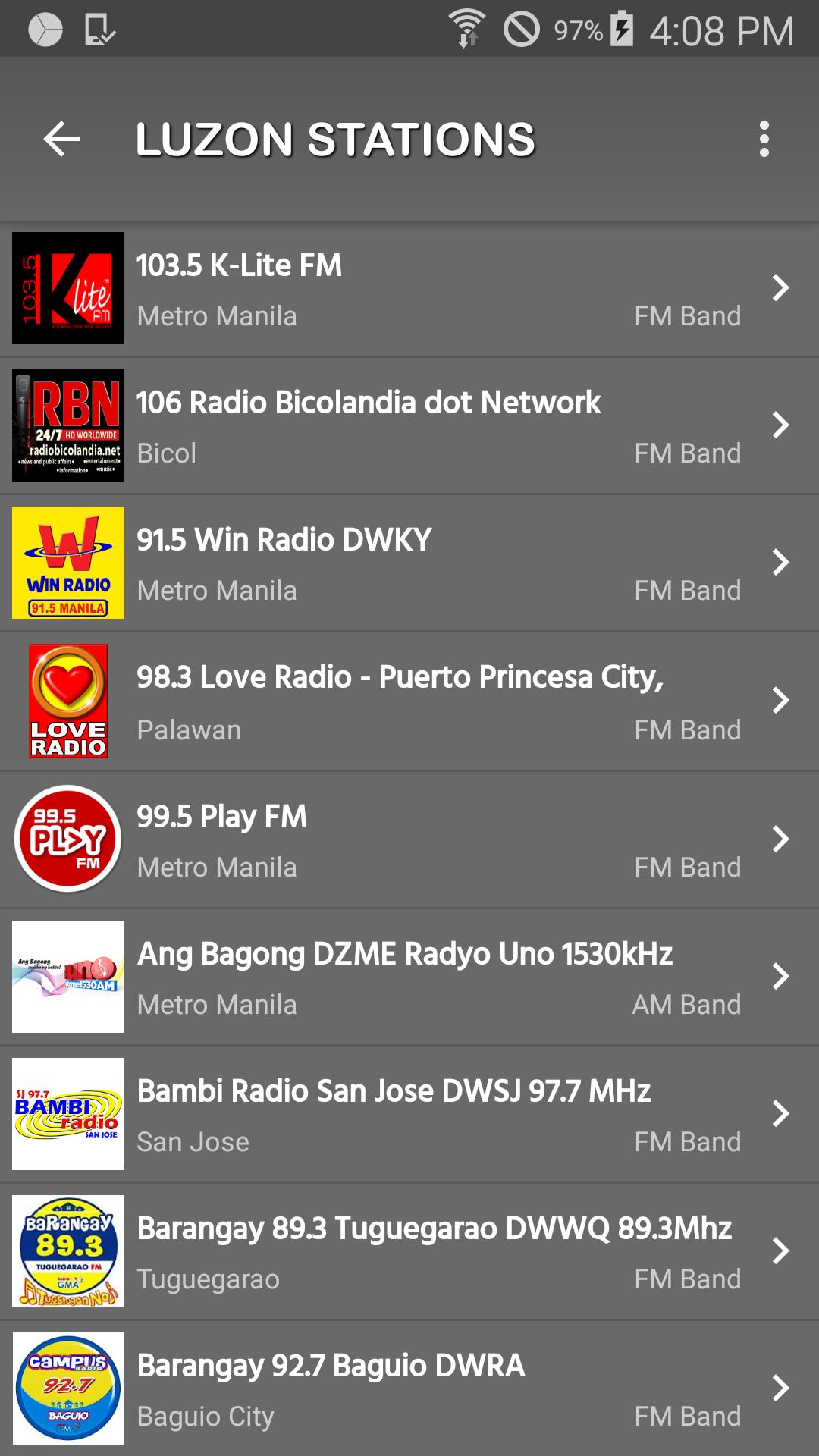
Task: Go back using the arrow
Action: coord(61,140)
